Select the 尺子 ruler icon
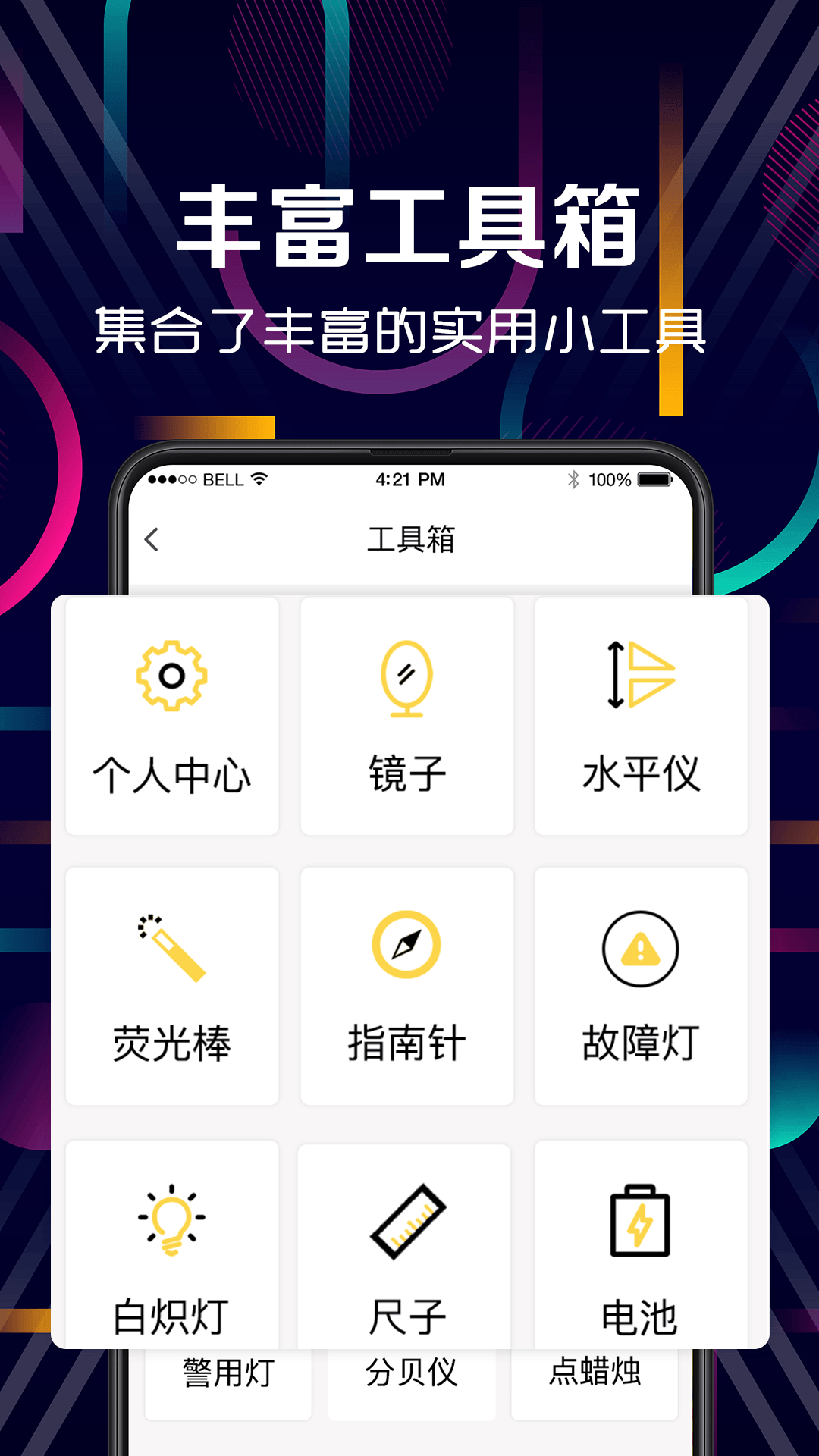 click(407, 1221)
